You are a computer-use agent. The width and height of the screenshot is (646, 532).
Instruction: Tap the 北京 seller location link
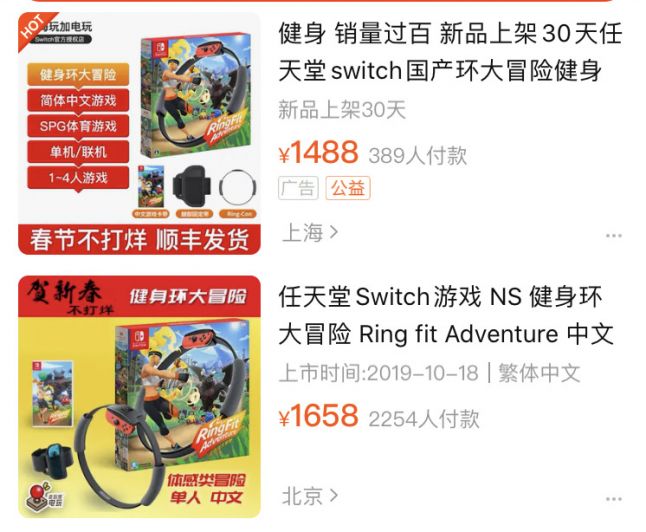tap(309, 496)
